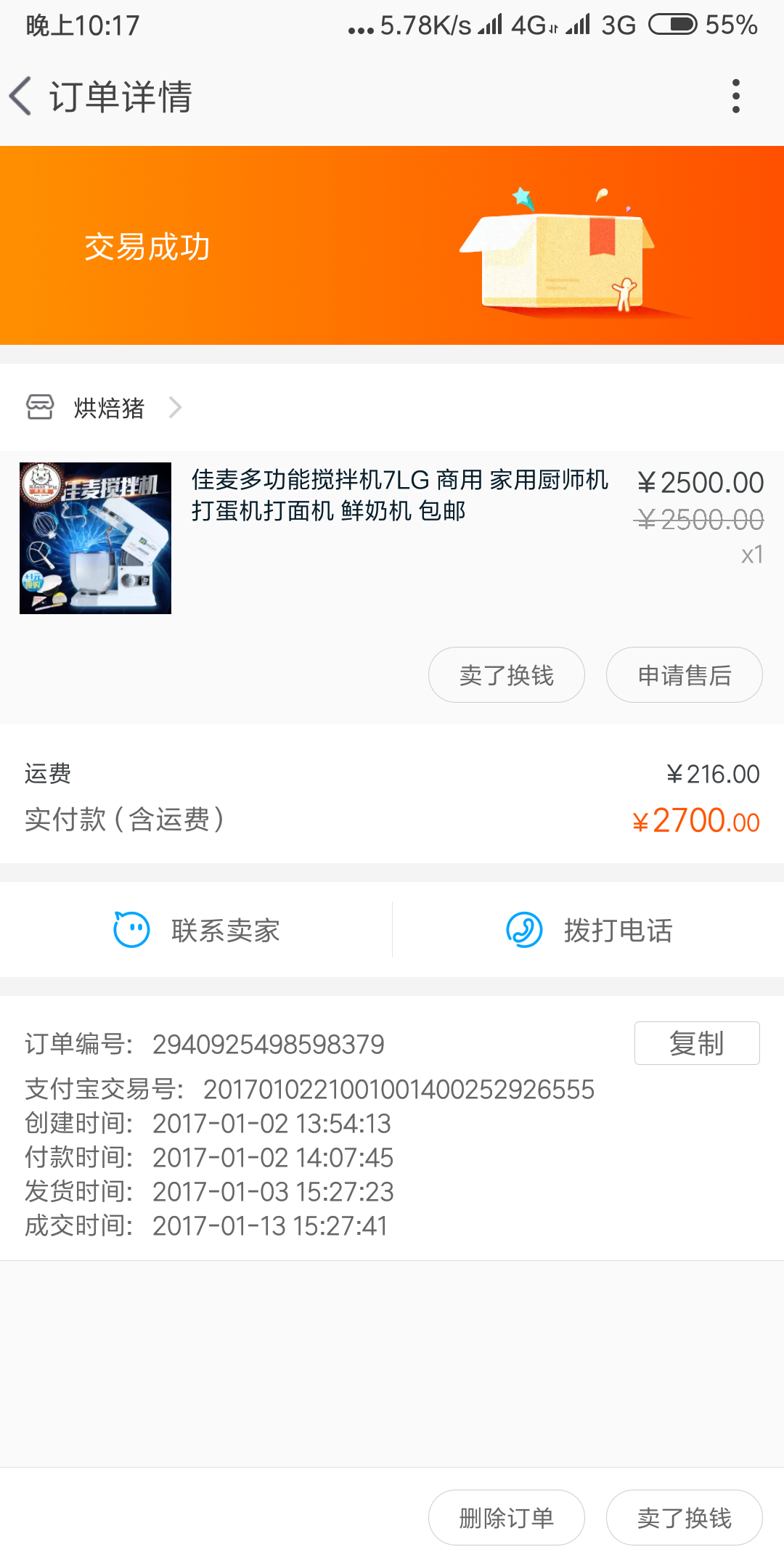Tap 拨打电话 to call the seller
The image size is (784, 1568).
[589, 930]
